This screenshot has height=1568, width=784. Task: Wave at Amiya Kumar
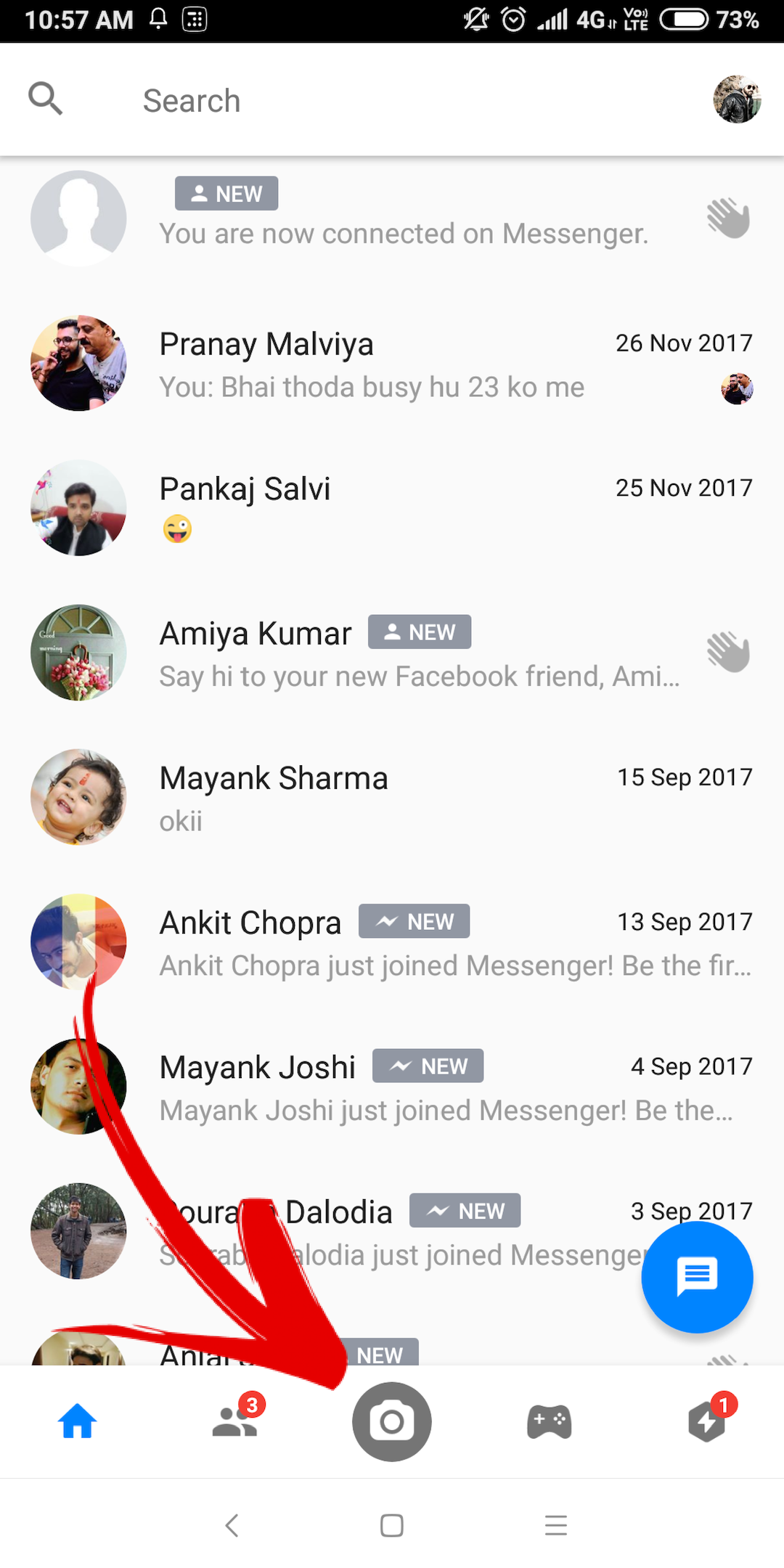click(x=728, y=652)
